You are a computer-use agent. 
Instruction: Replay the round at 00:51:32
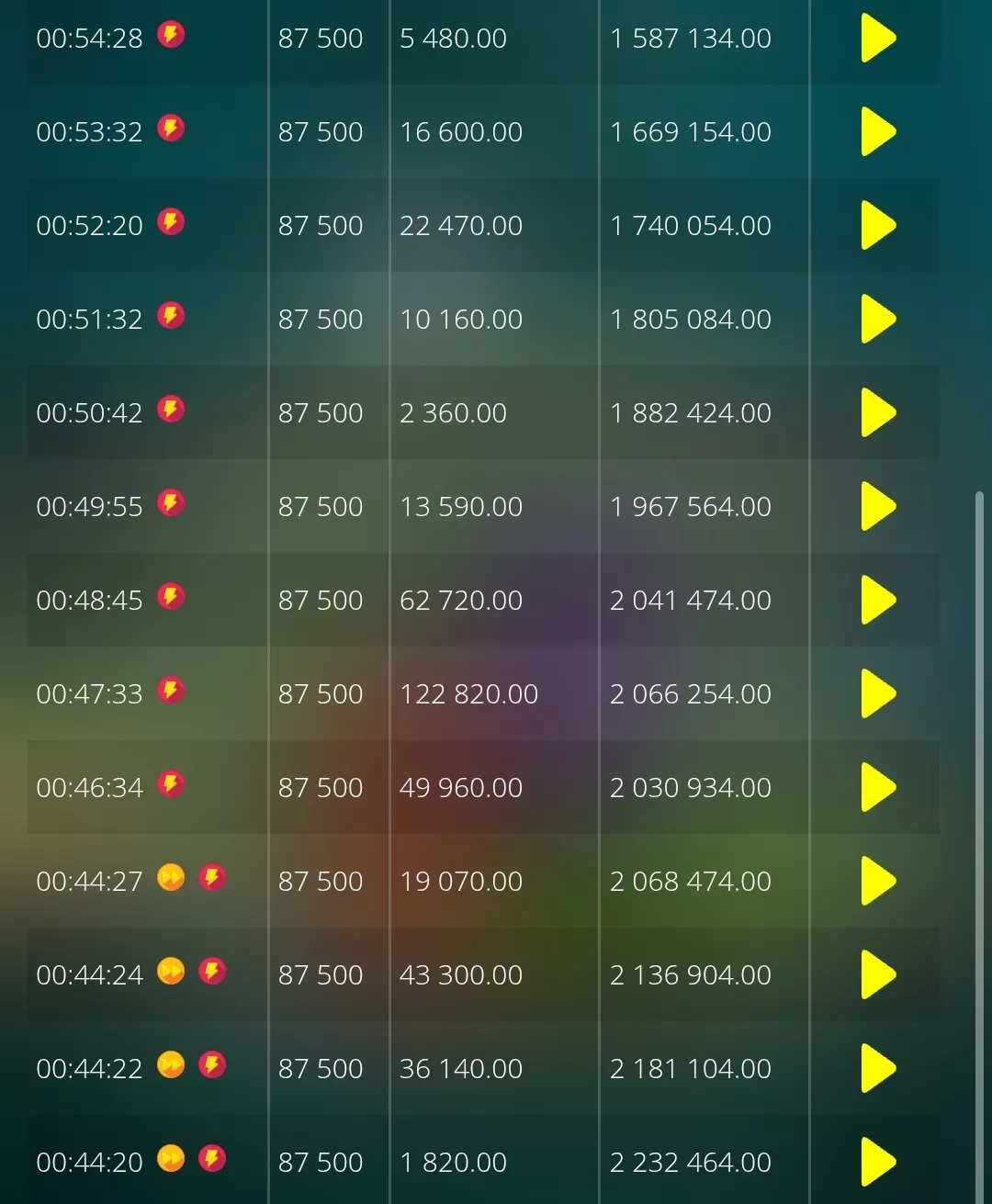coord(878,319)
